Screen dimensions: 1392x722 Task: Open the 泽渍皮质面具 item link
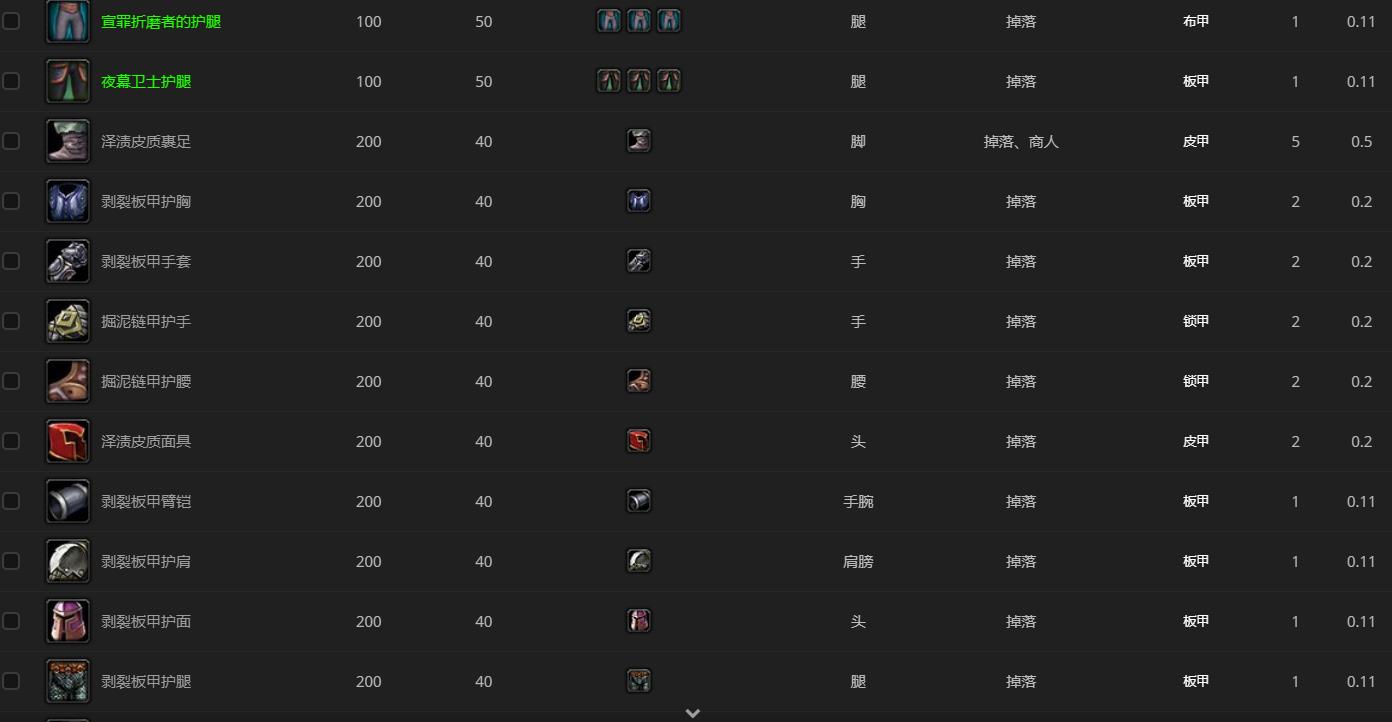coord(146,441)
